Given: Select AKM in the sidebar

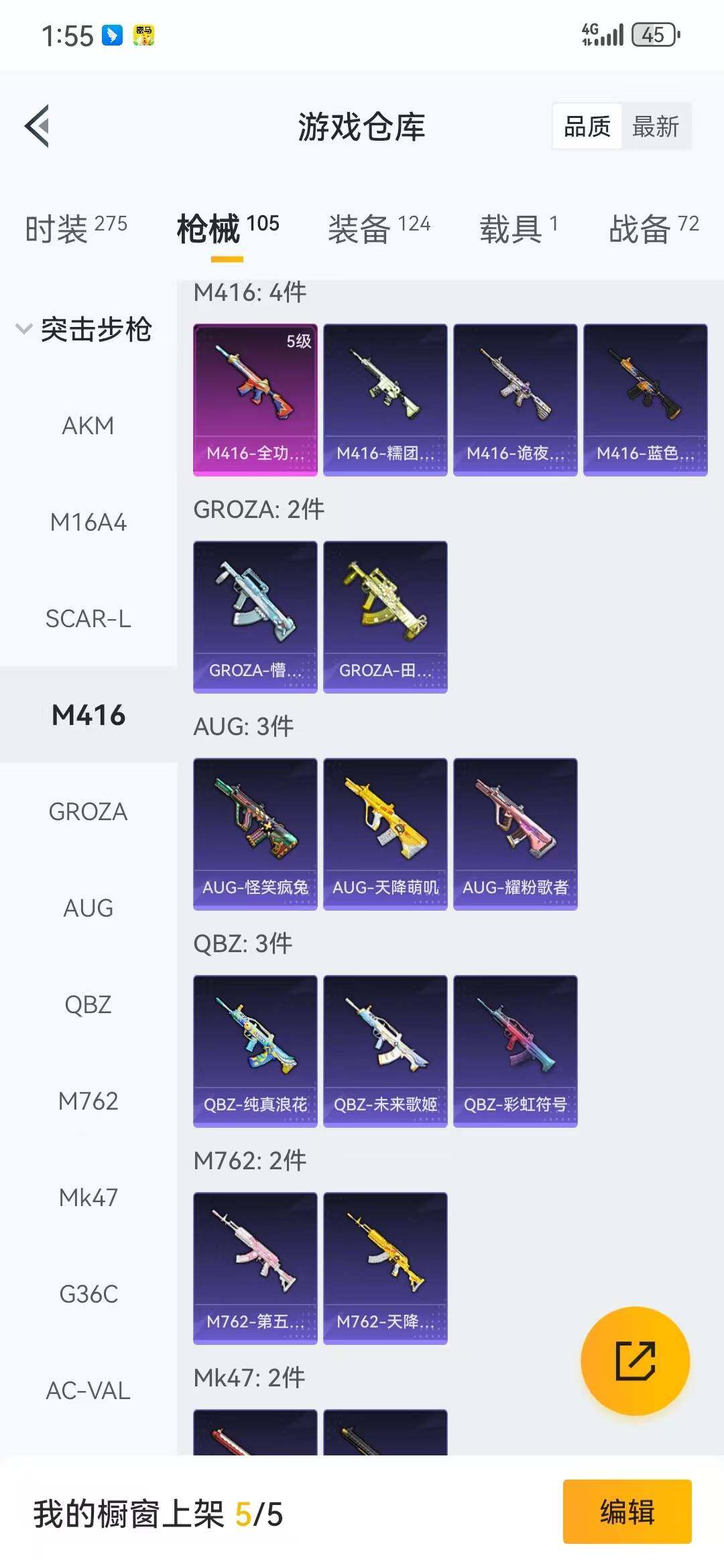Looking at the screenshot, I should [x=88, y=426].
